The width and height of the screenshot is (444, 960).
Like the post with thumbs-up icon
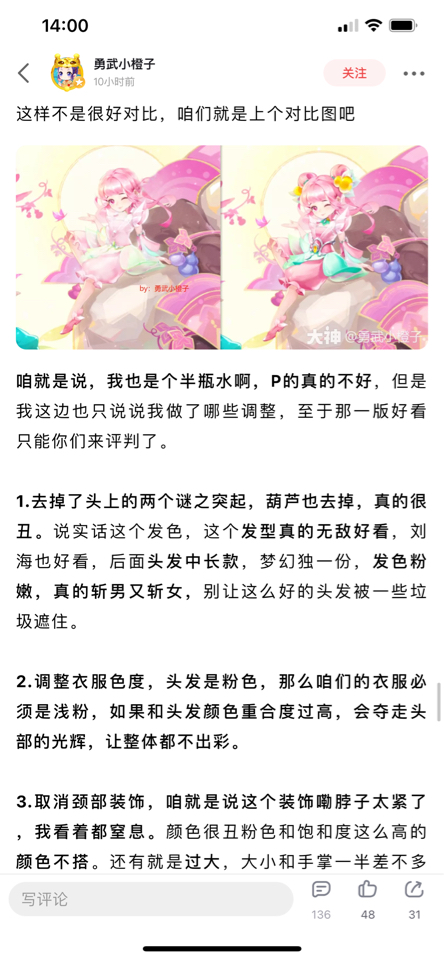[367, 898]
